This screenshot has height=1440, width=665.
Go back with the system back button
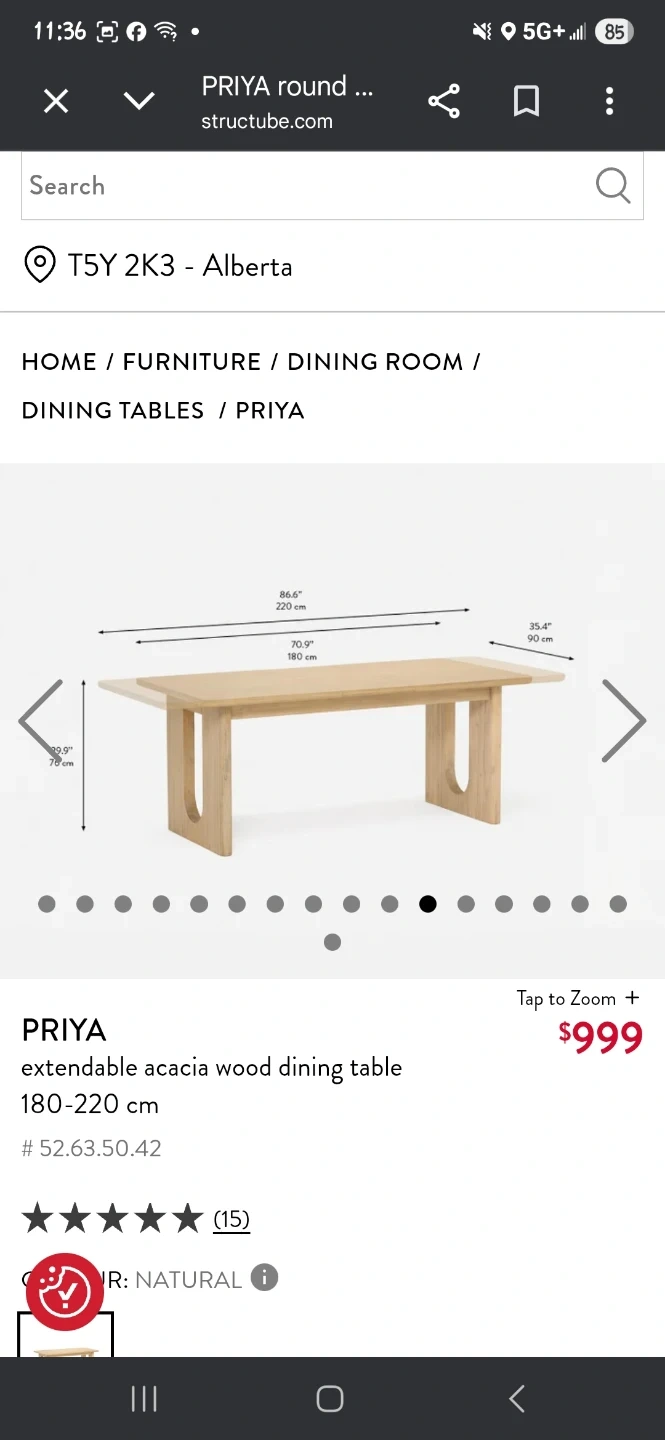pyautogui.click(x=516, y=1399)
